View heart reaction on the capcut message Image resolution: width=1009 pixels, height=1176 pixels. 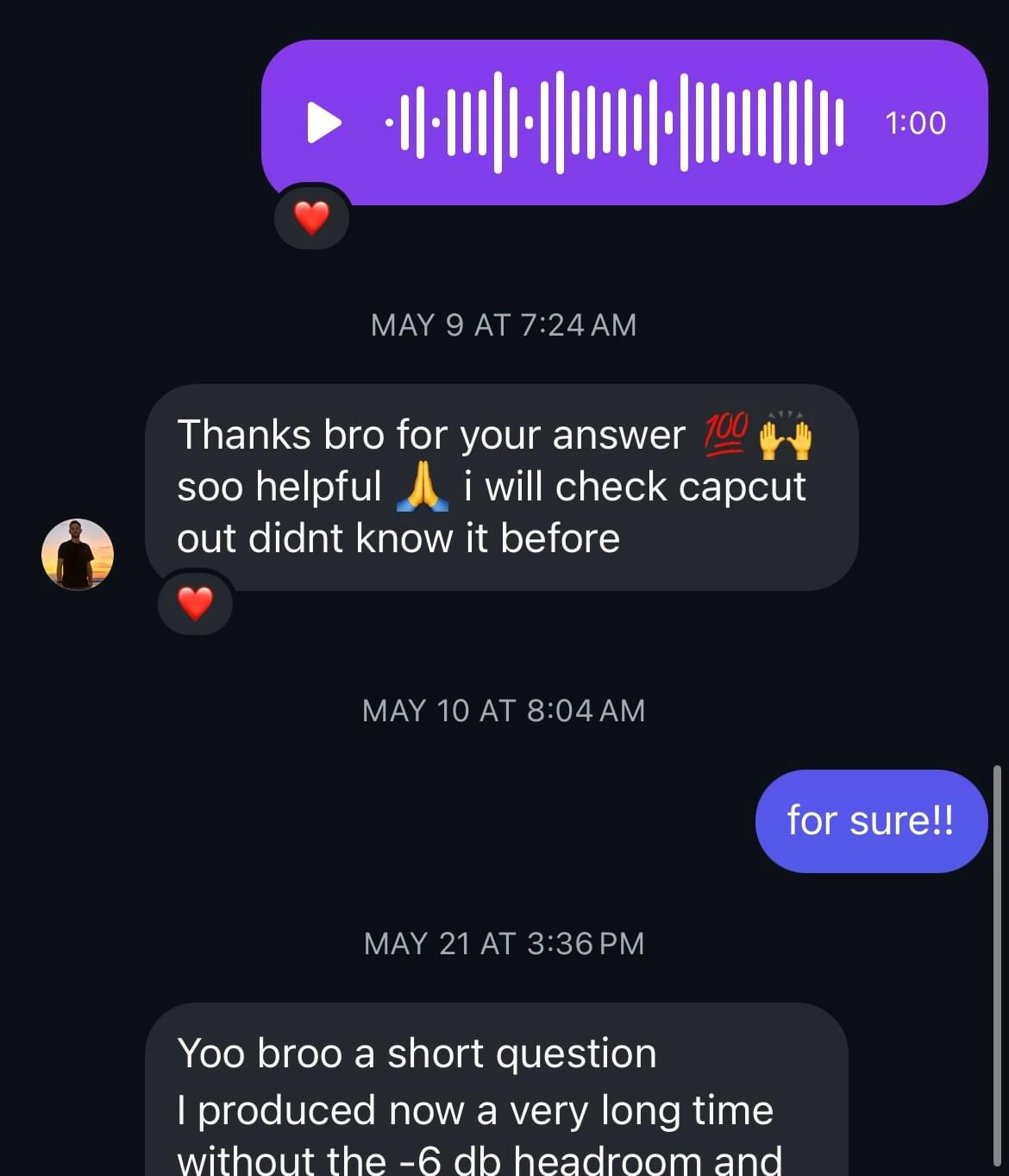pos(195,603)
